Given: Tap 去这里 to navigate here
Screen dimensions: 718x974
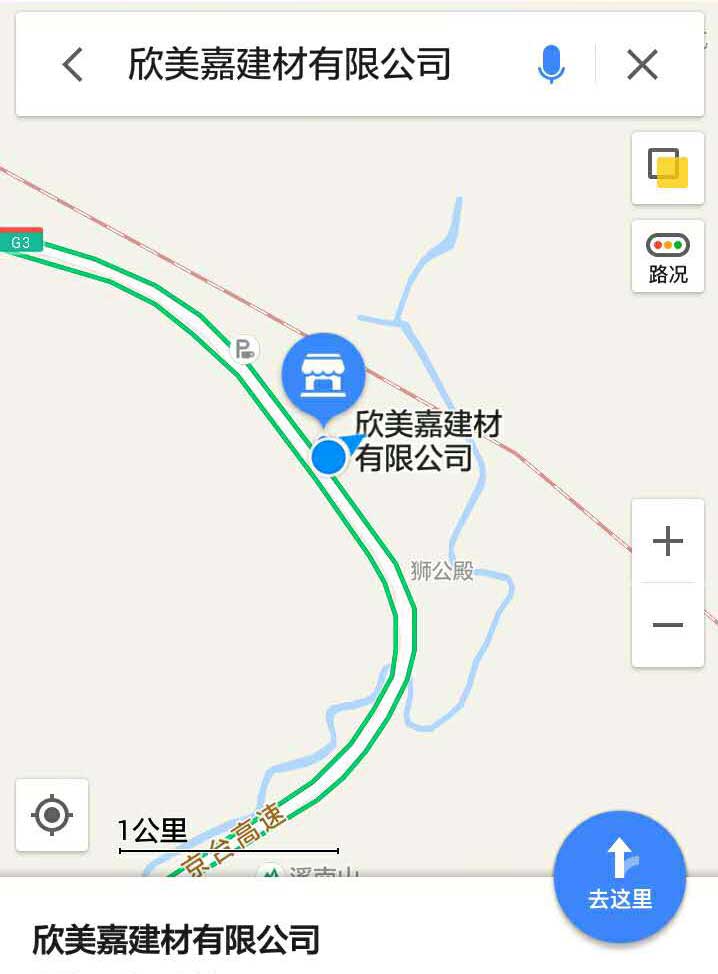Looking at the screenshot, I should coord(620,876).
